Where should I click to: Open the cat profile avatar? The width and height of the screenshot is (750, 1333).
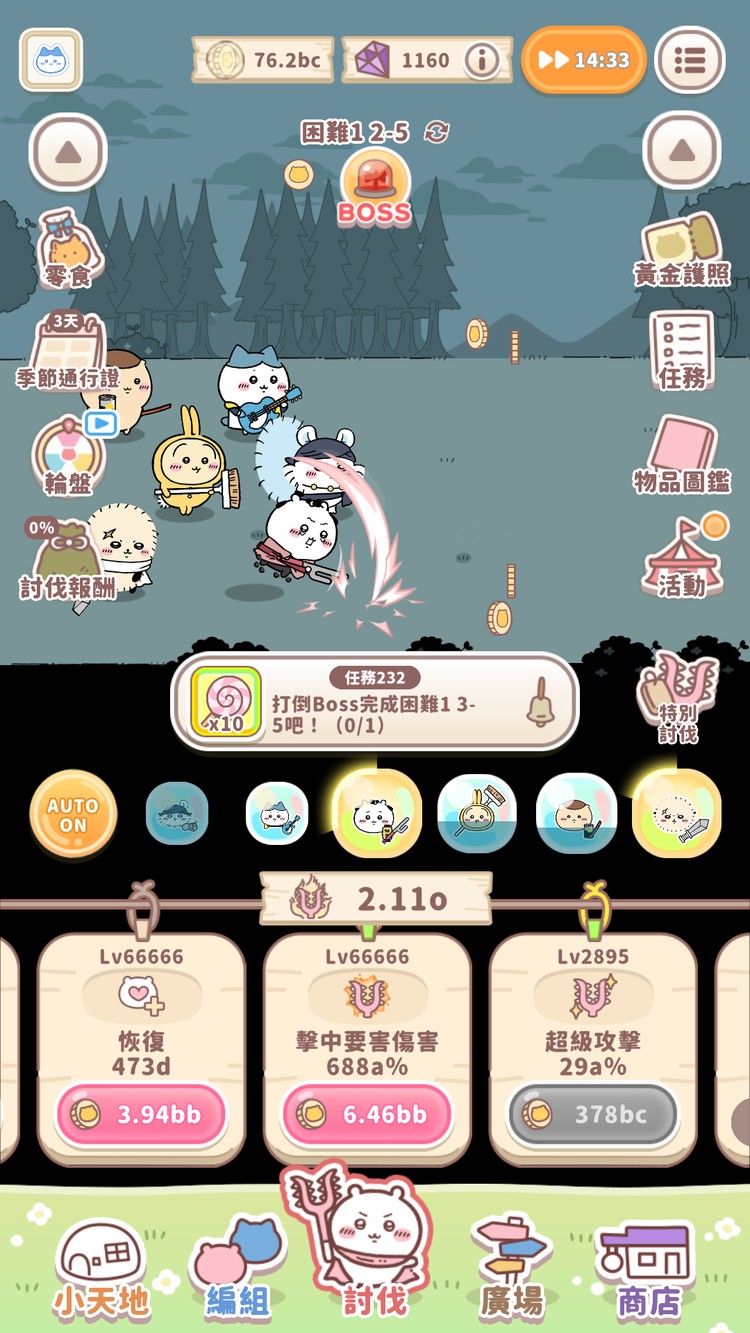(x=51, y=60)
